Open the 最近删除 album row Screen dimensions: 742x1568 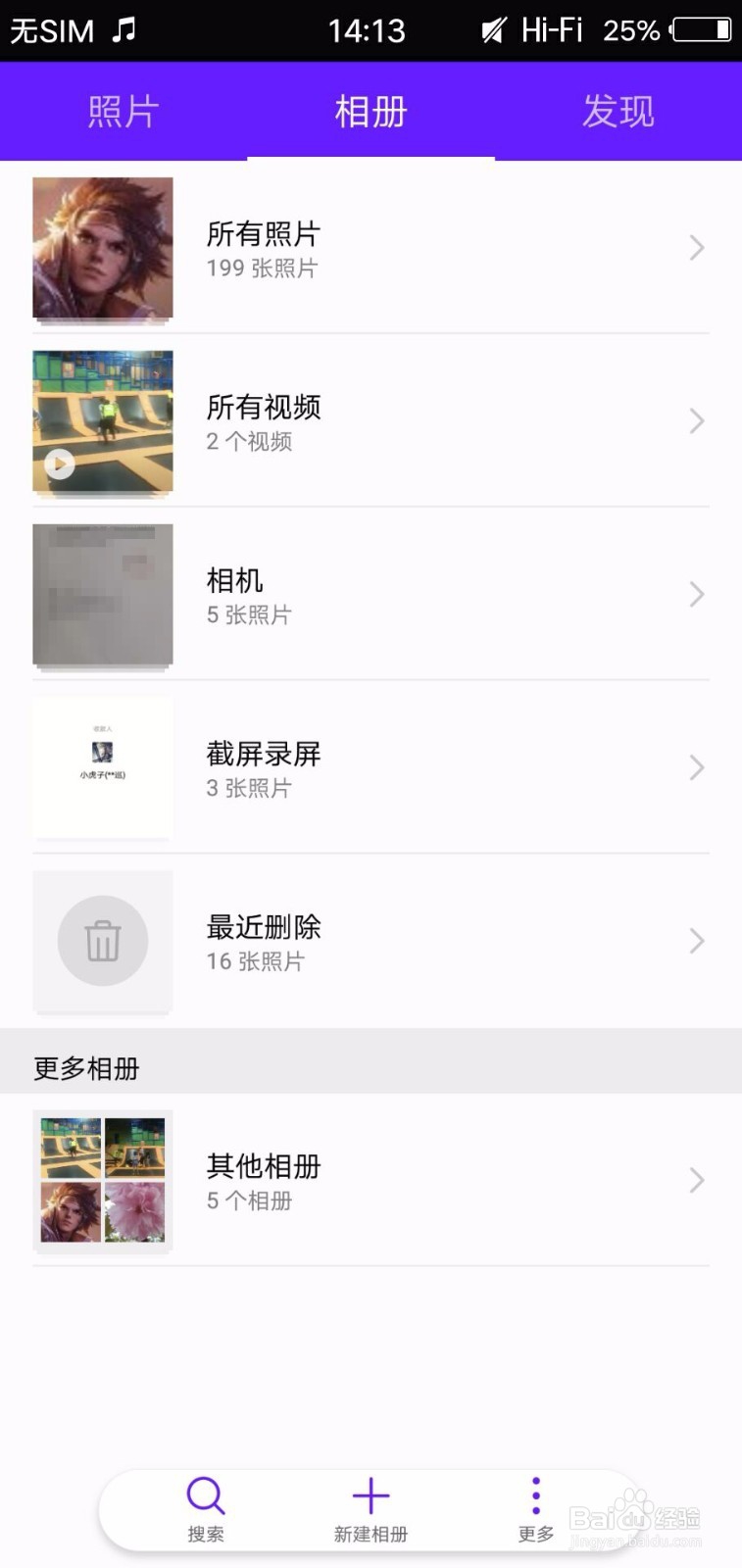tap(371, 941)
